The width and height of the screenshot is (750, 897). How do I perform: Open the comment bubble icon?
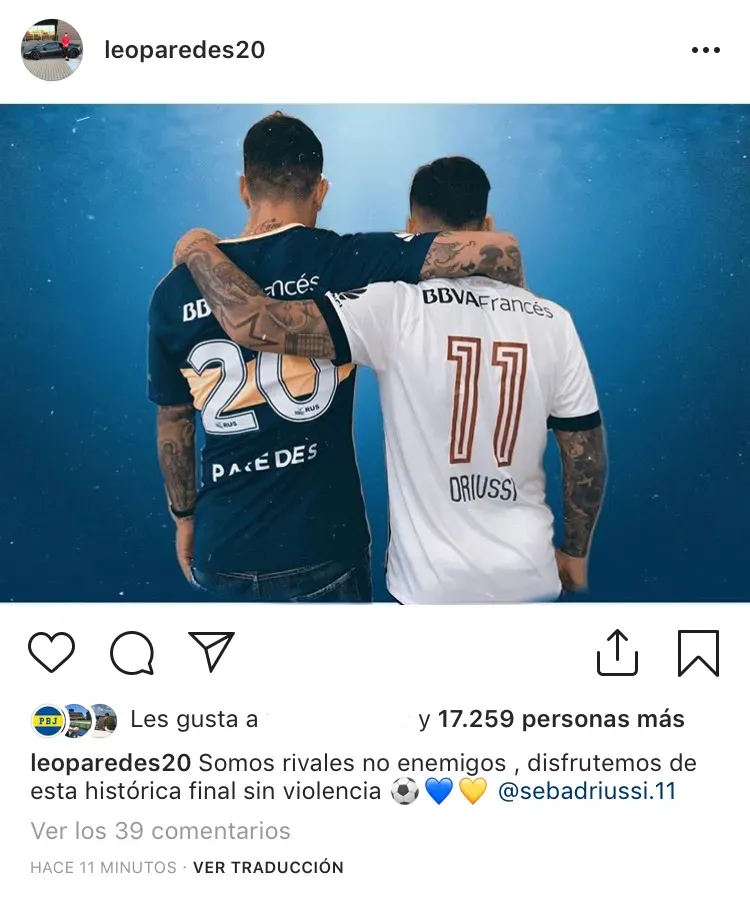(x=131, y=654)
